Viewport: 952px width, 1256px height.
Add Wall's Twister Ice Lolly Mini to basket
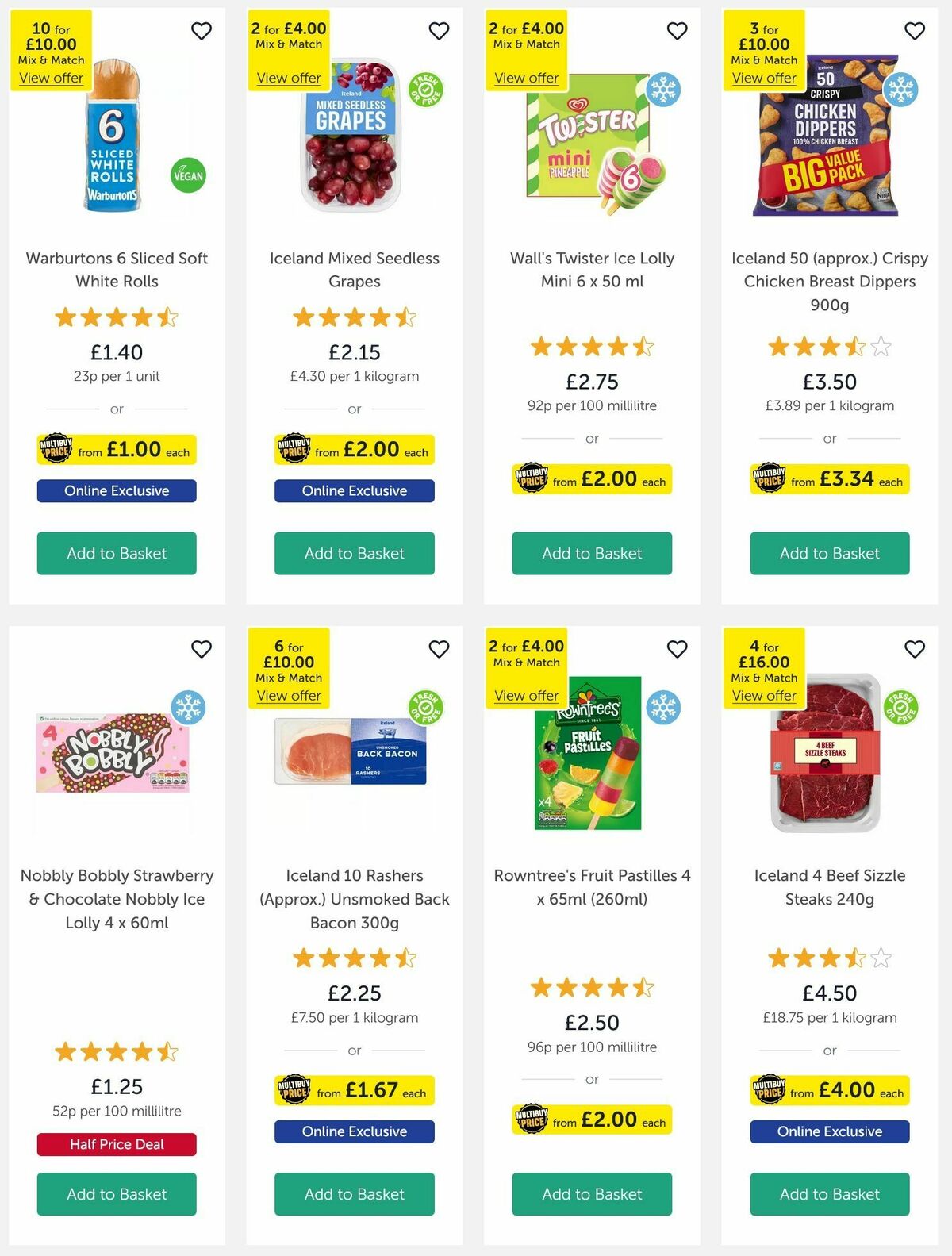point(591,553)
